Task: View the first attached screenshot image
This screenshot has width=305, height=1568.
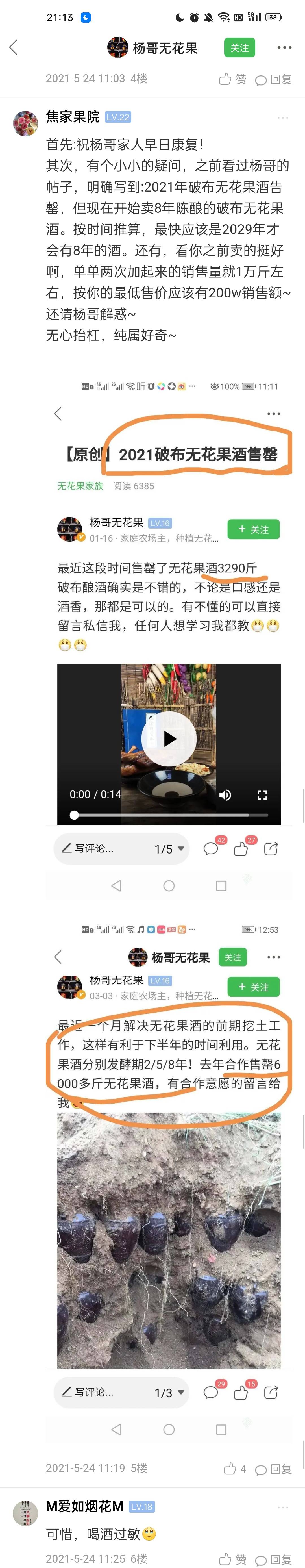Action: click(169, 633)
